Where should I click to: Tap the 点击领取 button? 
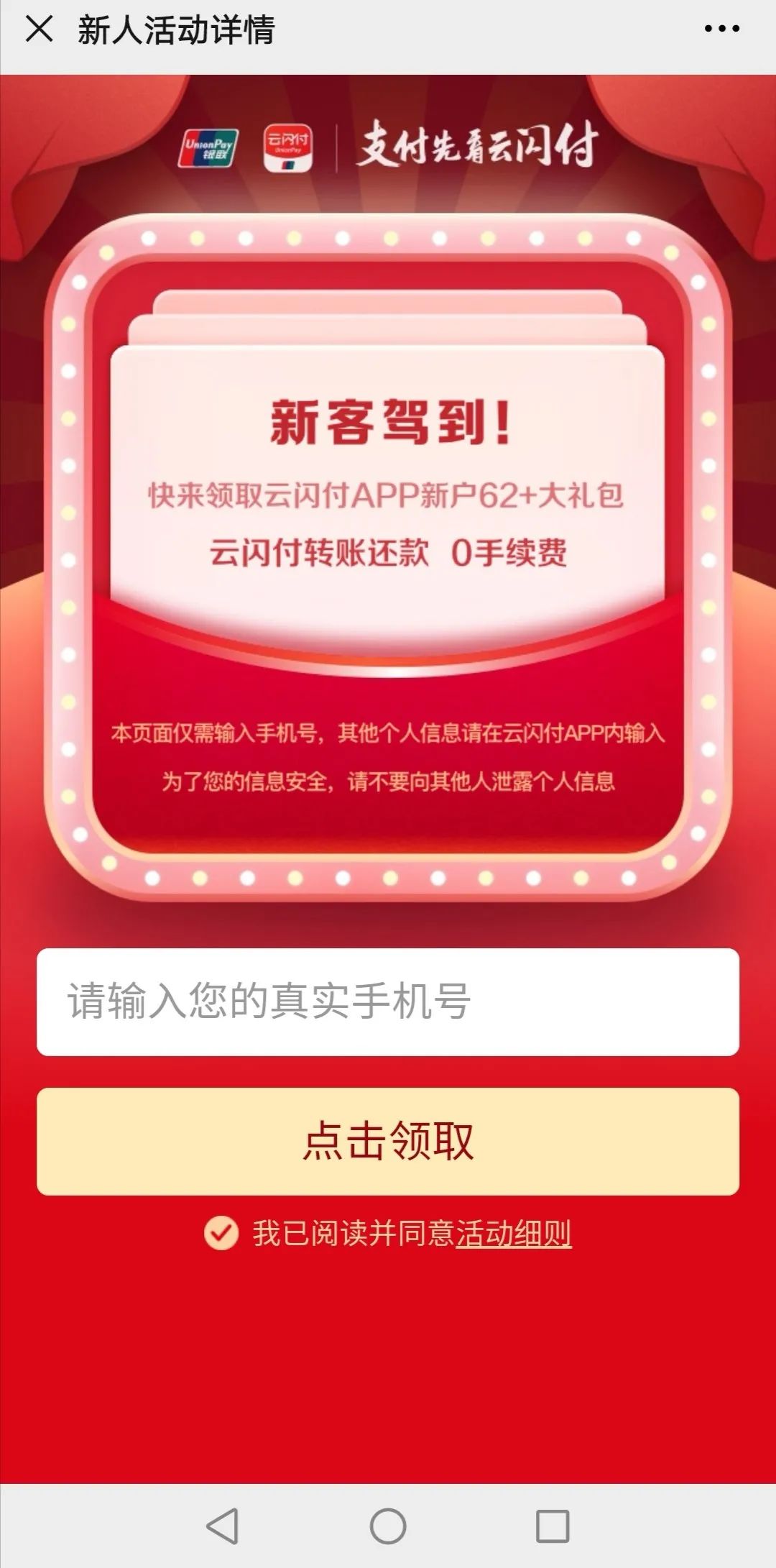coord(388,1141)
